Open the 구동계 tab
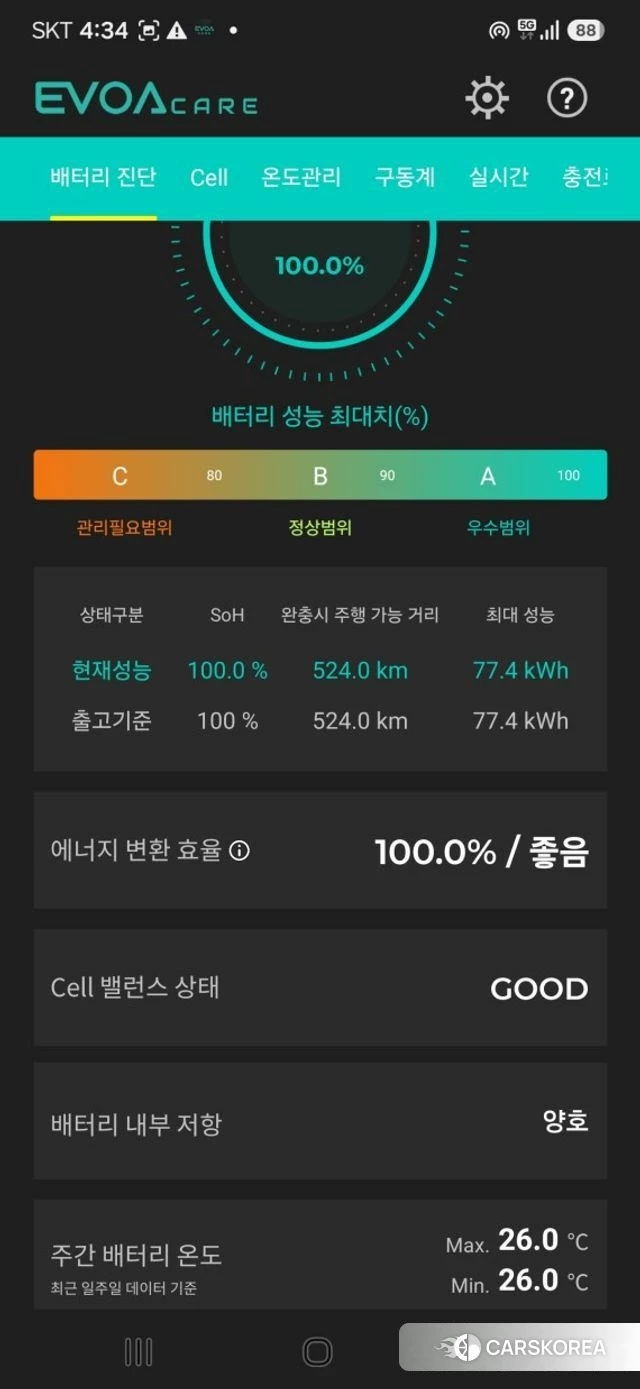Image resolution: width=640 pixels, height=1389 pixels. click(x=405, y=178)
